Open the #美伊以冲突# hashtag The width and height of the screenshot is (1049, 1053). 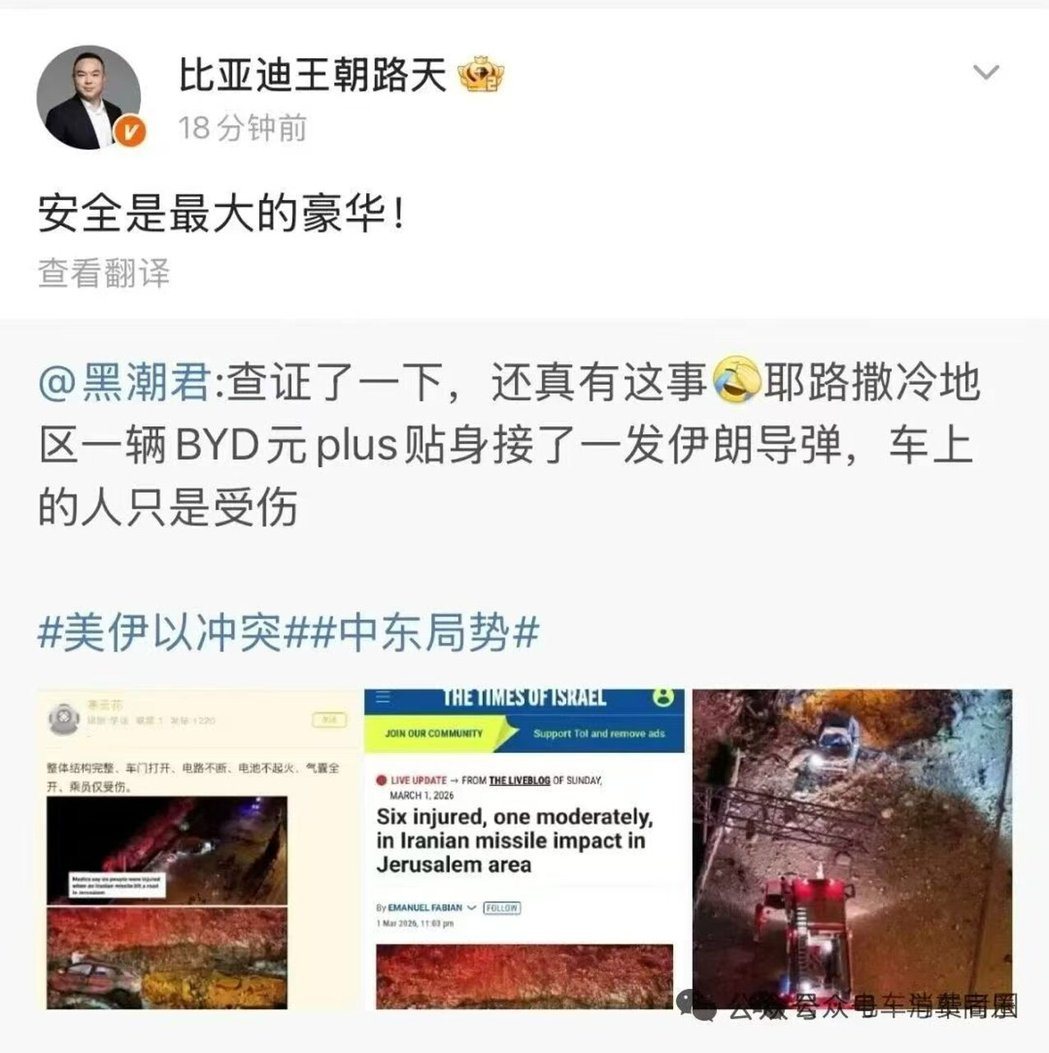(x=162, y=634)
